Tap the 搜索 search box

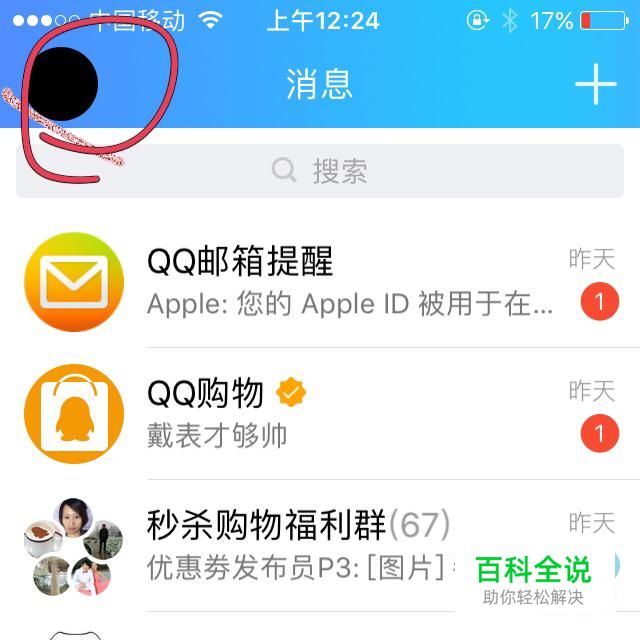click(320, 171)
